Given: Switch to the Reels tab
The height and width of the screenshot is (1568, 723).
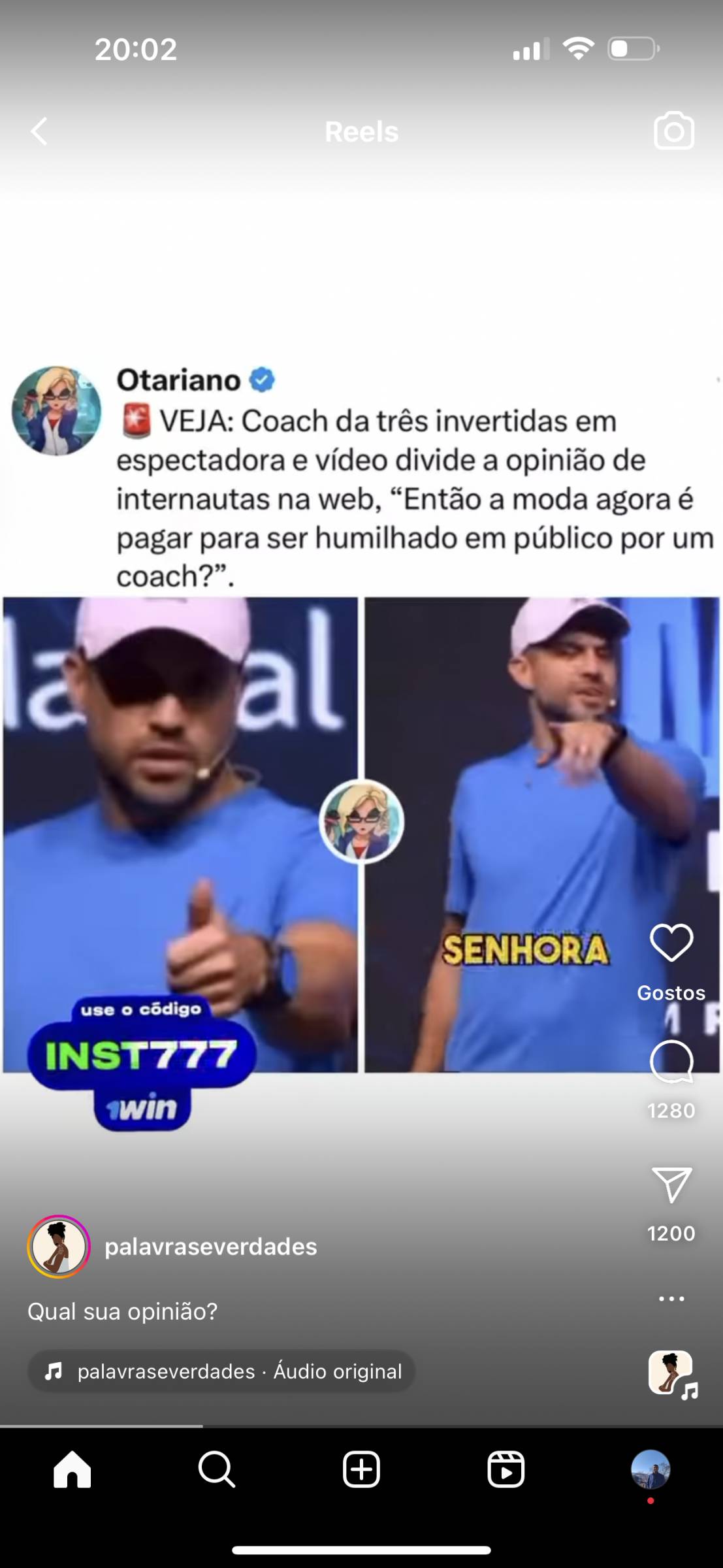Looking at the screenshot, I should coord(506,1469).
